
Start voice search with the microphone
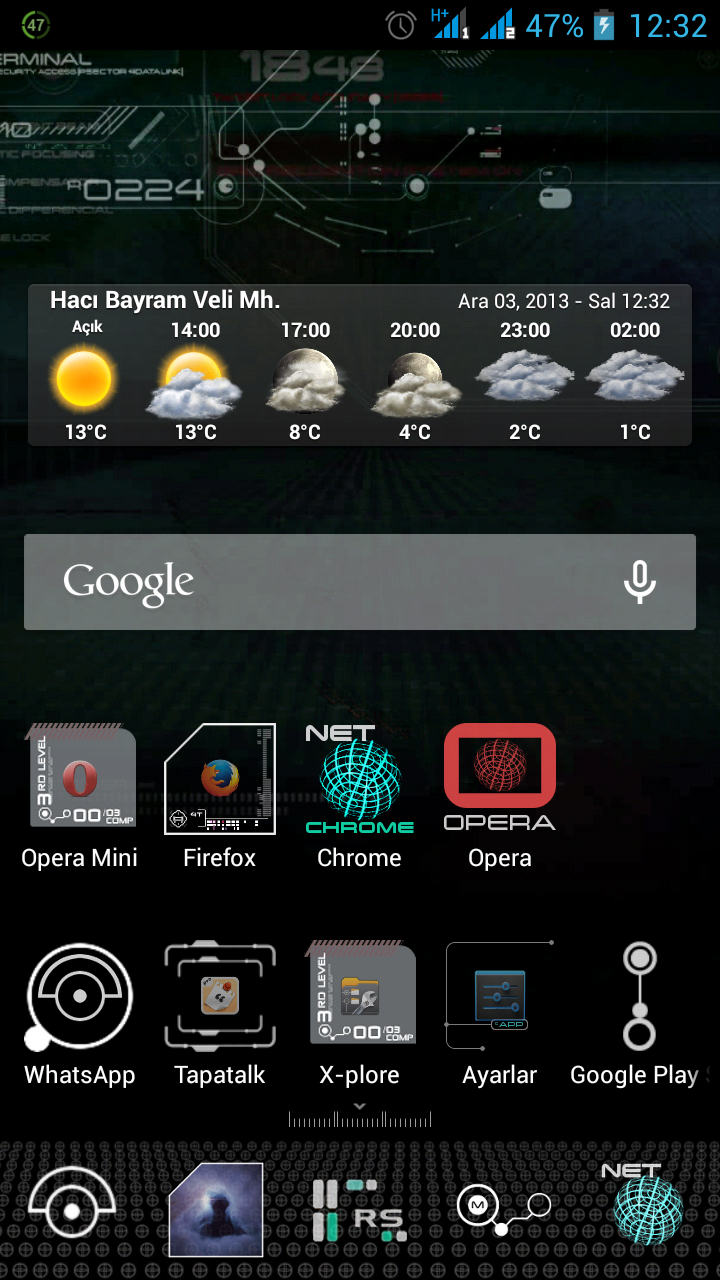[639, 582]
